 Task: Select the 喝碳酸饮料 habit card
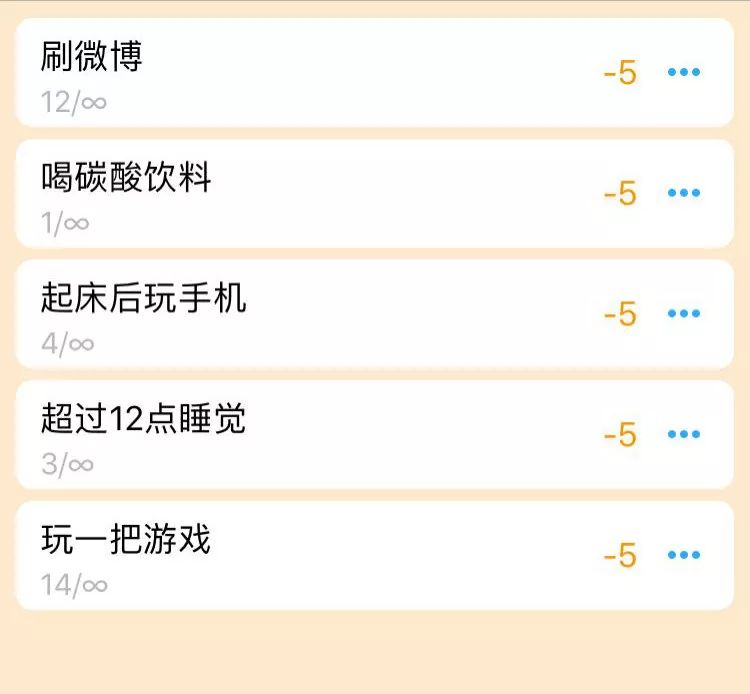[300, 193]
